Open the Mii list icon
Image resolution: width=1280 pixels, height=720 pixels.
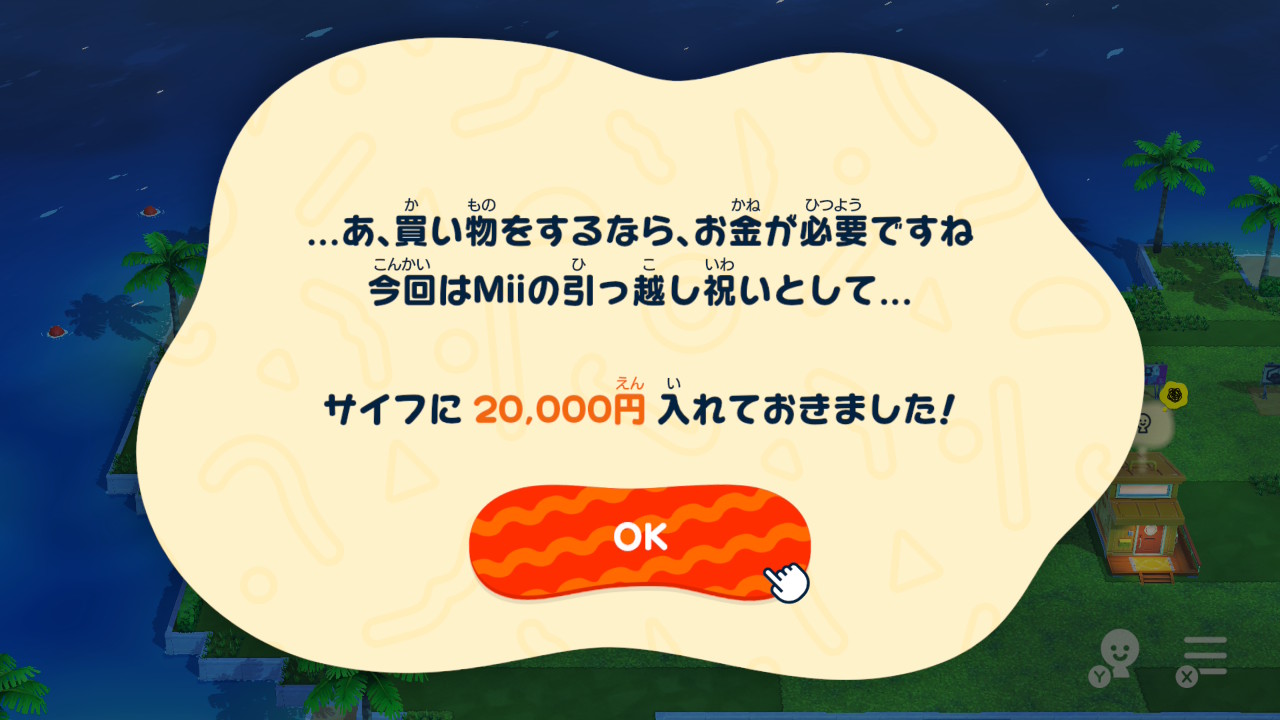1119,655
